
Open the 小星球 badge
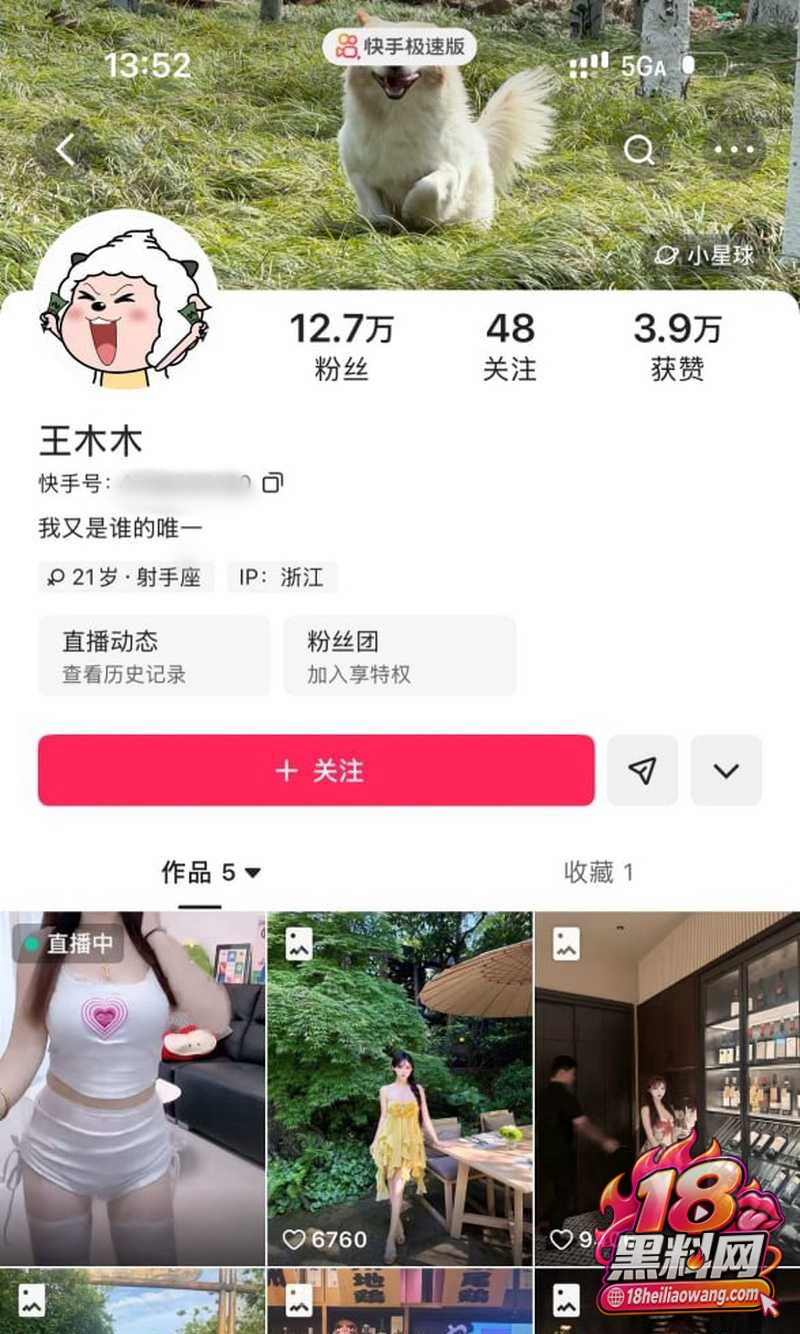point(706,255)
